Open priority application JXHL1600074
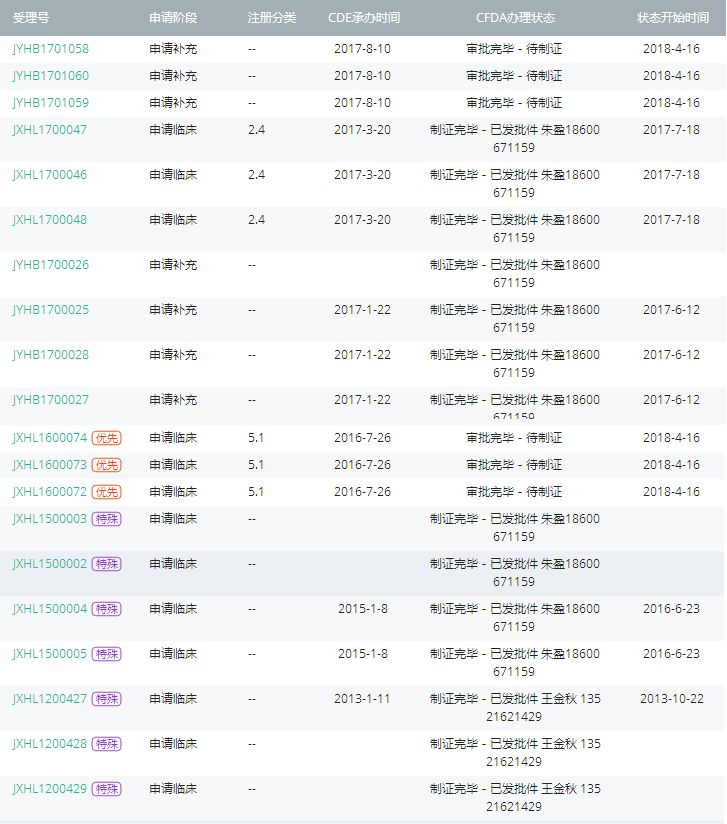 50,438
